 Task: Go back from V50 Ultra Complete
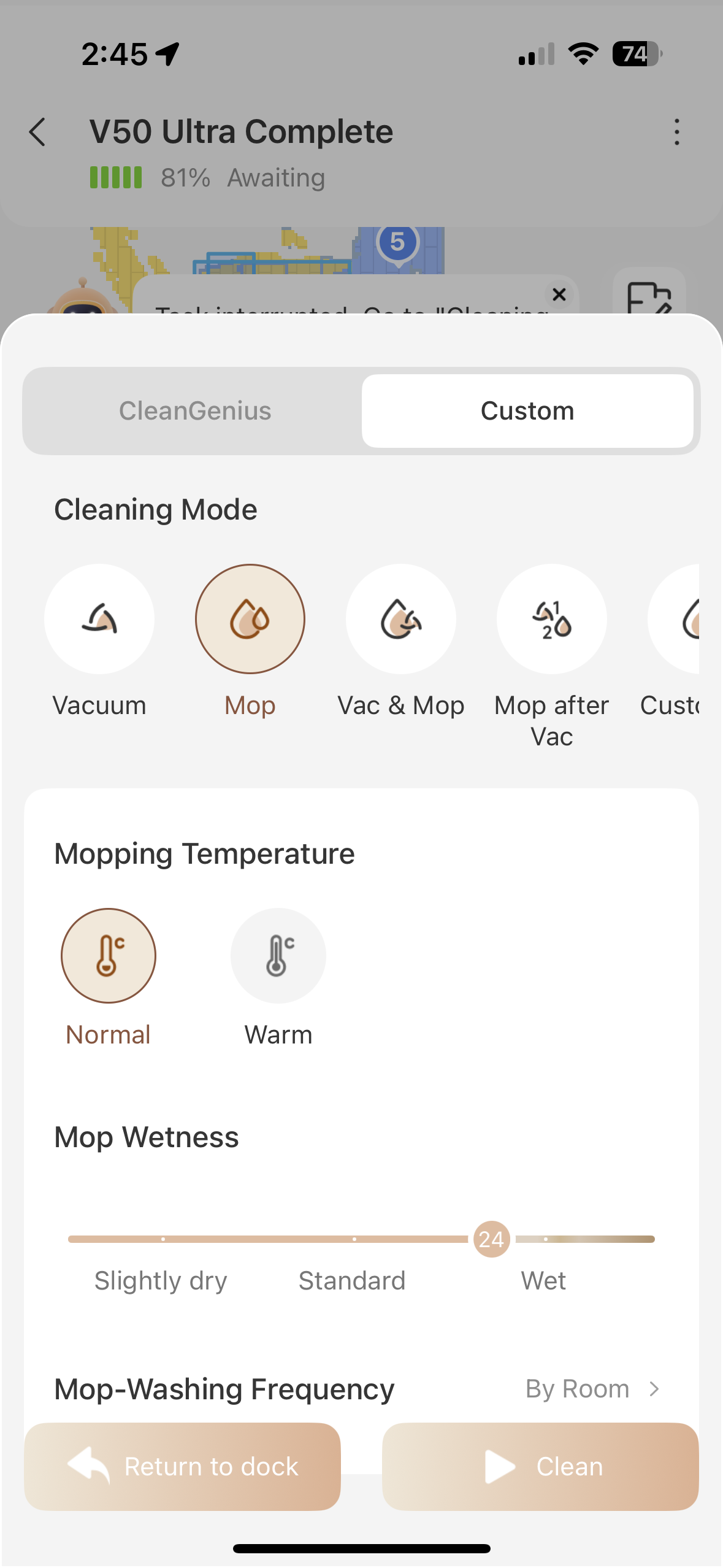pyautogui.click(x=38, y=132)
